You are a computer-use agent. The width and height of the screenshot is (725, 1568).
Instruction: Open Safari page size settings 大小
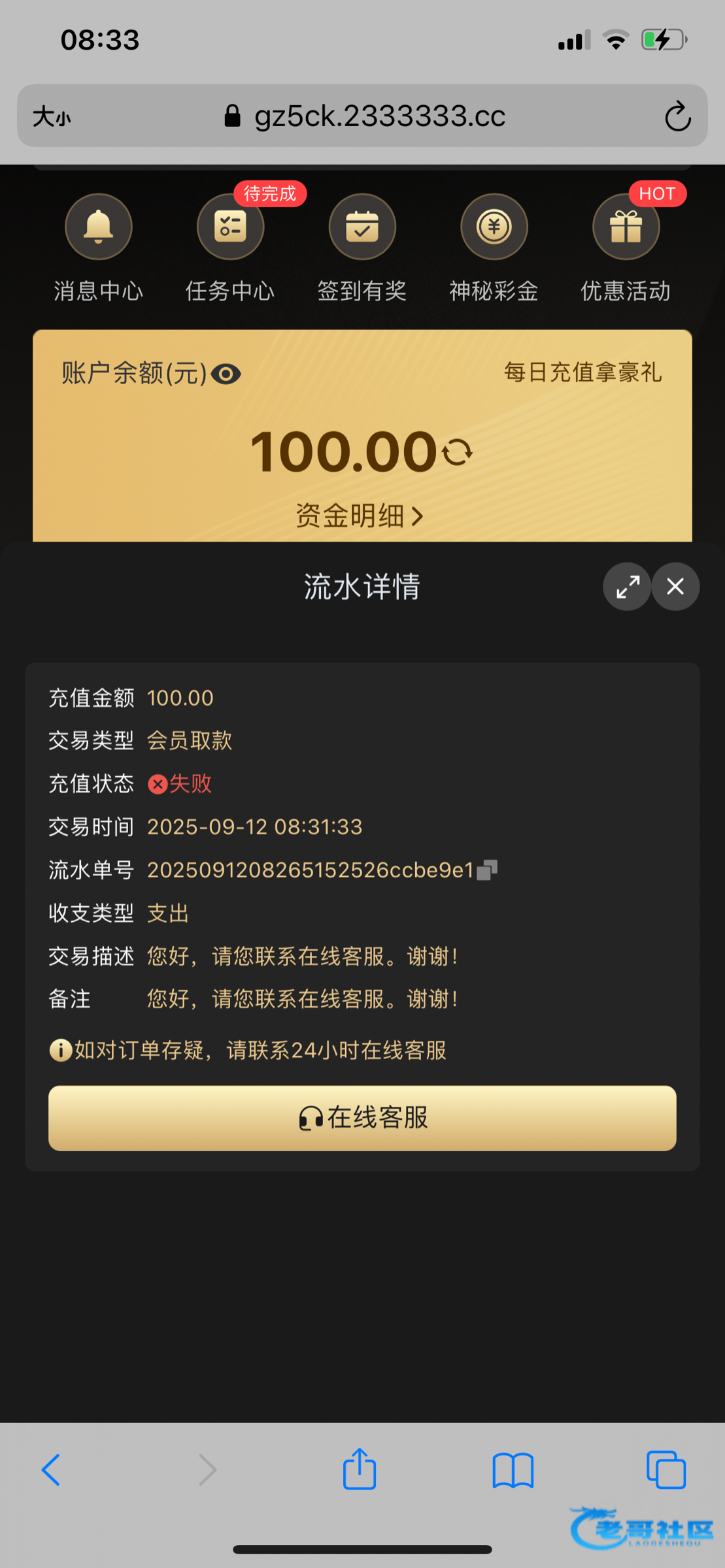pos(52,117)
